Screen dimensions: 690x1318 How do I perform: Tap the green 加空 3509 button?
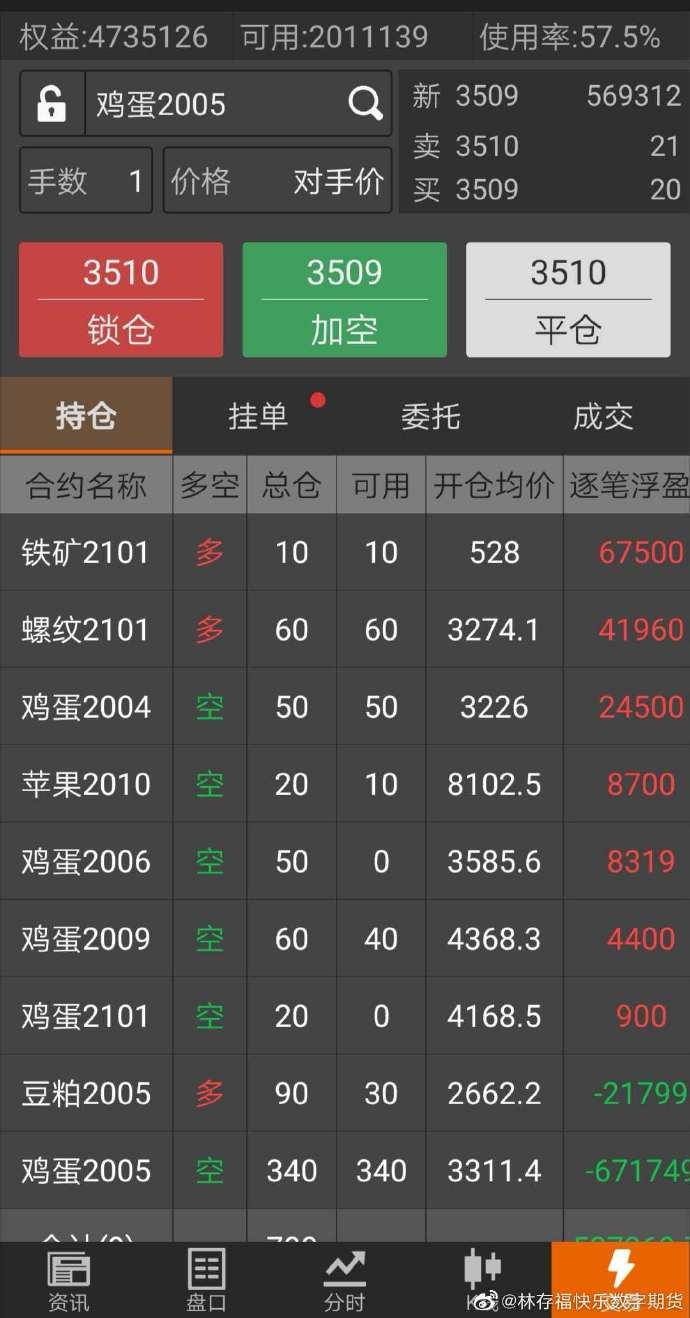pos(344,300)
